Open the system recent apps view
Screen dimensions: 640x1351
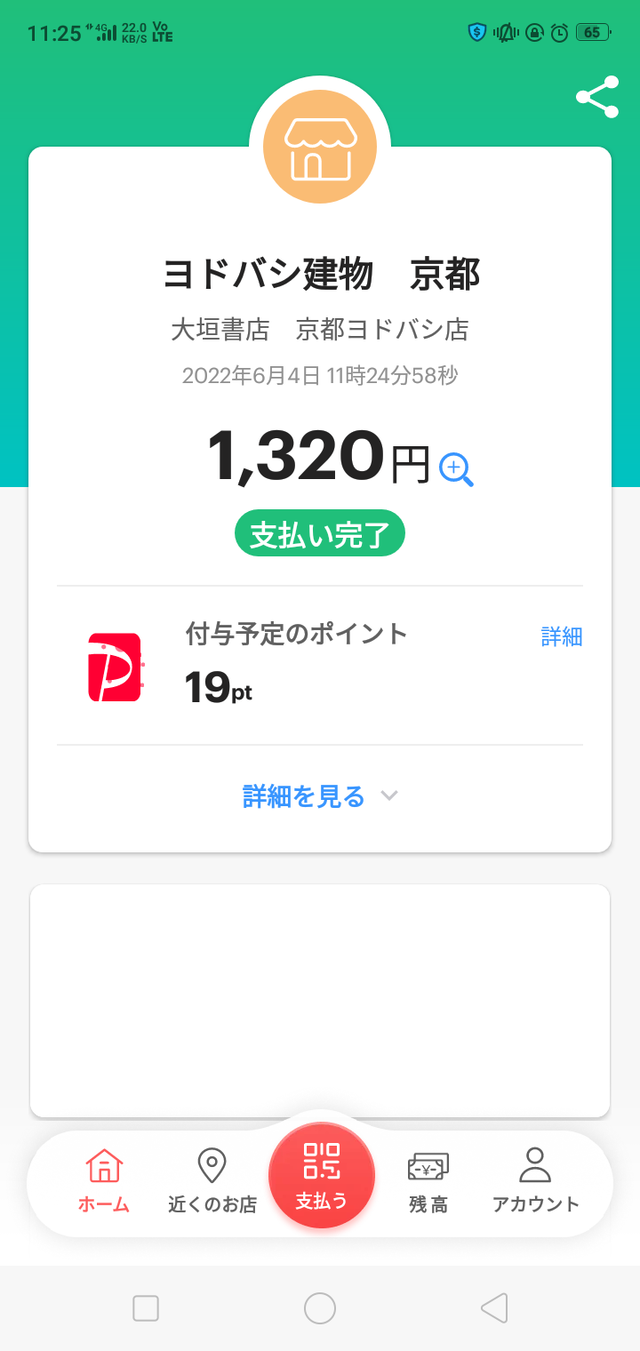coord(146,1308)
